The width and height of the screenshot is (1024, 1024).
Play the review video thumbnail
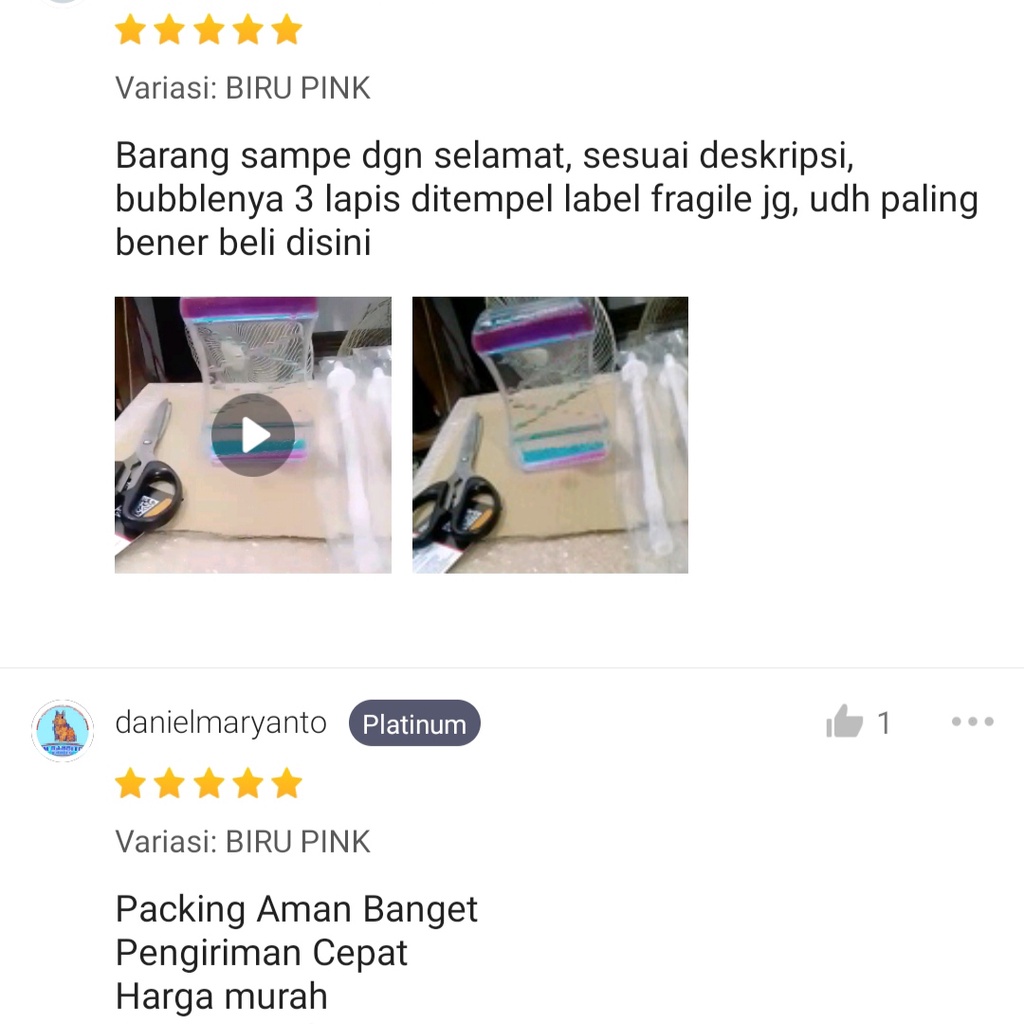coord(253,435)
